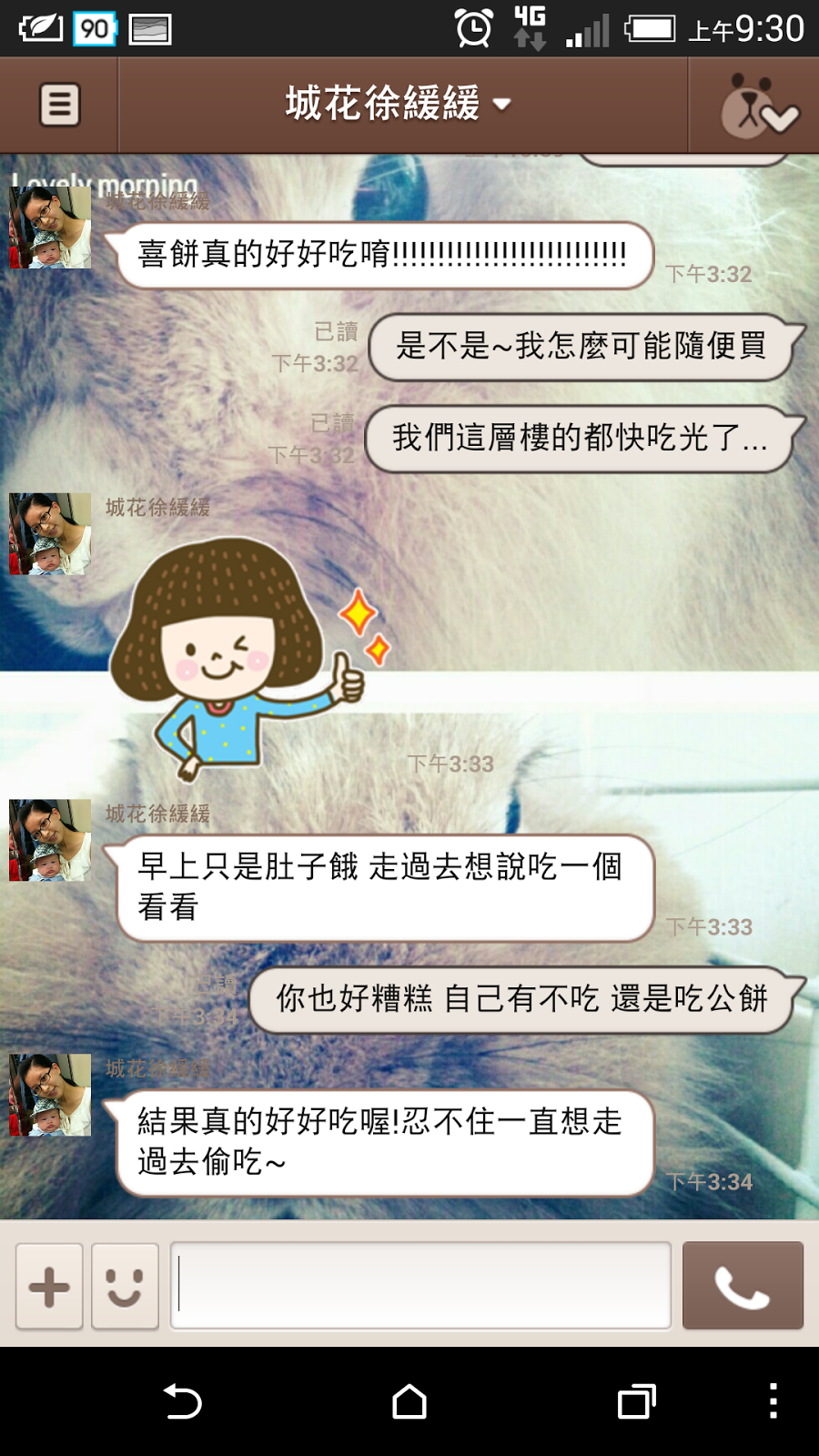This screenshot has width=819, height=1456.
Task: Tap the plus attachment button
Action: 49,1287
